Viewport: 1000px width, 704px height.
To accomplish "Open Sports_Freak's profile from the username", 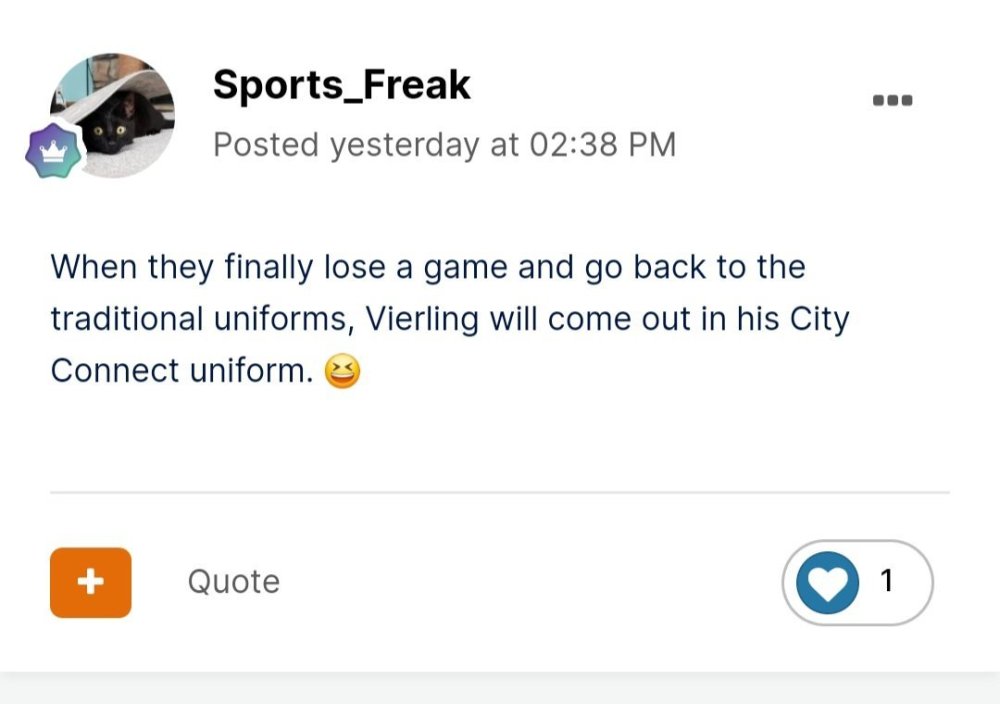I will point(341,86).
